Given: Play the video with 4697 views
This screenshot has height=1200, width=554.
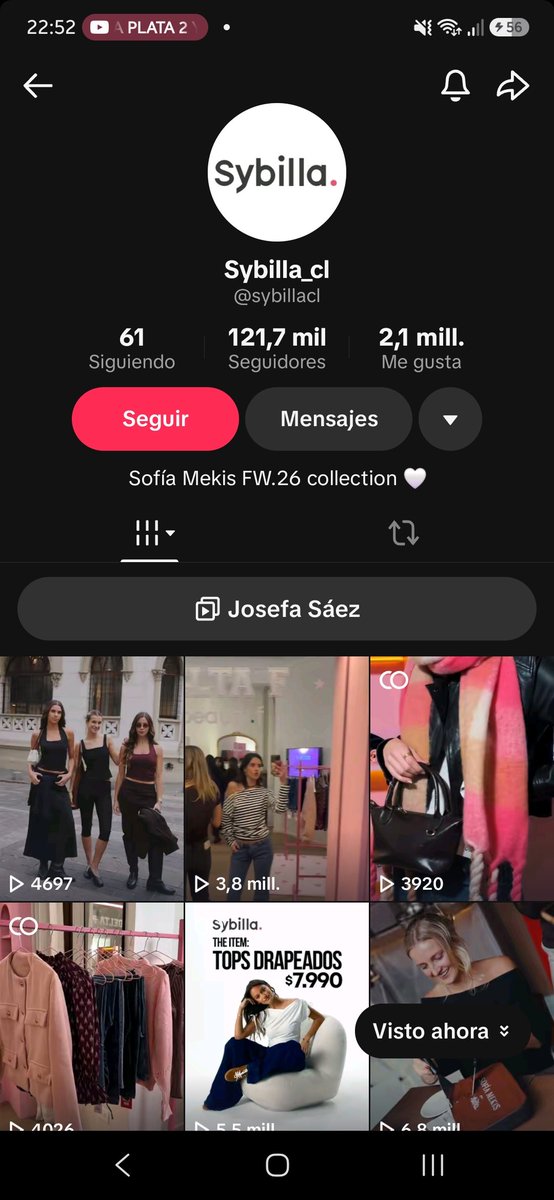Looking at the screenshot, I should (x=92, y=778).
